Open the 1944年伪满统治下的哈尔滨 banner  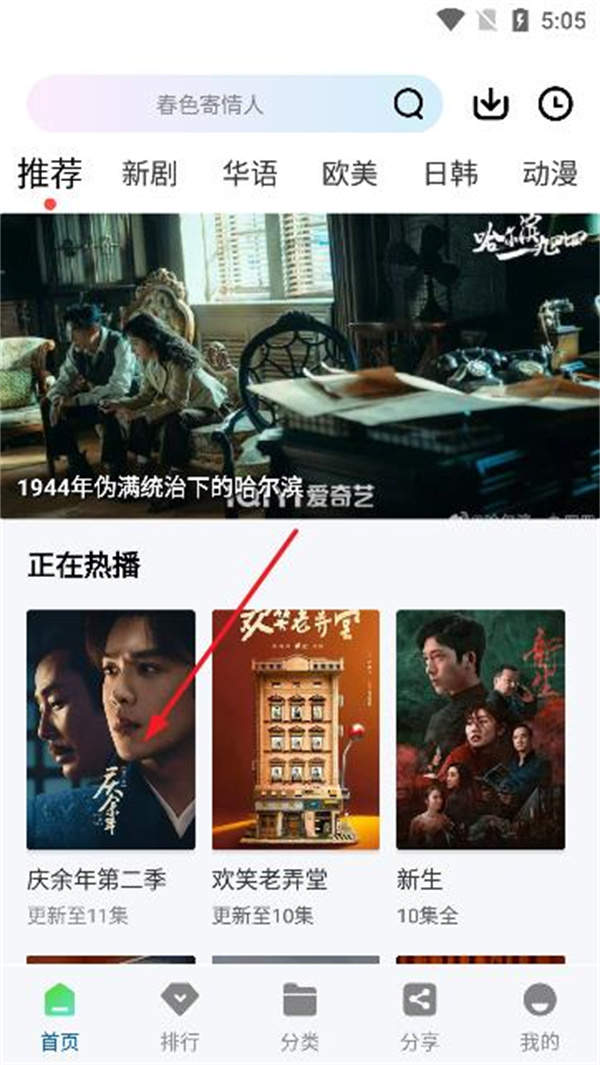tap(300, 365)
